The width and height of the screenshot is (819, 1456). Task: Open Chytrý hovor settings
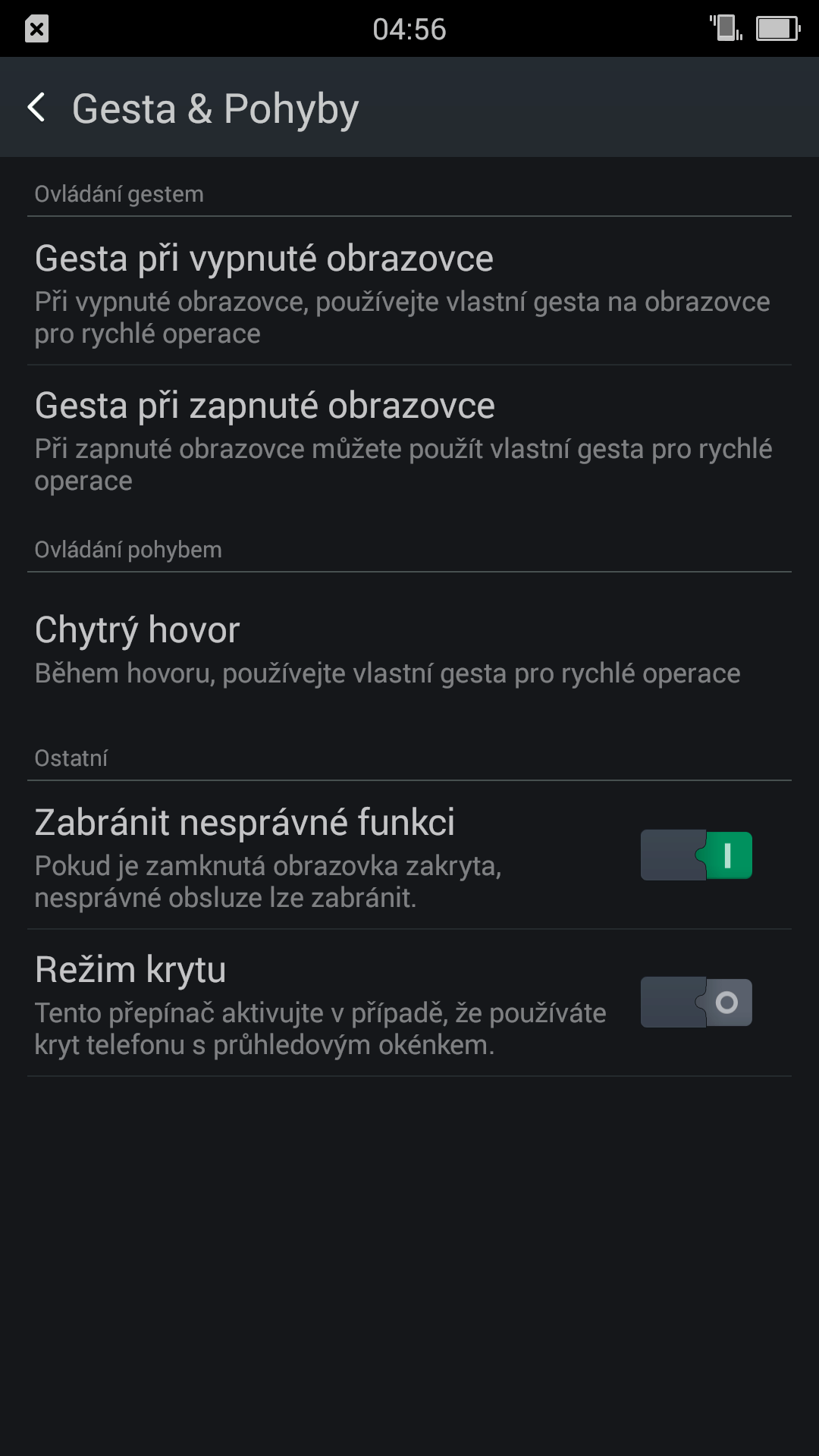pyautogui.click(x=409, y=651)
